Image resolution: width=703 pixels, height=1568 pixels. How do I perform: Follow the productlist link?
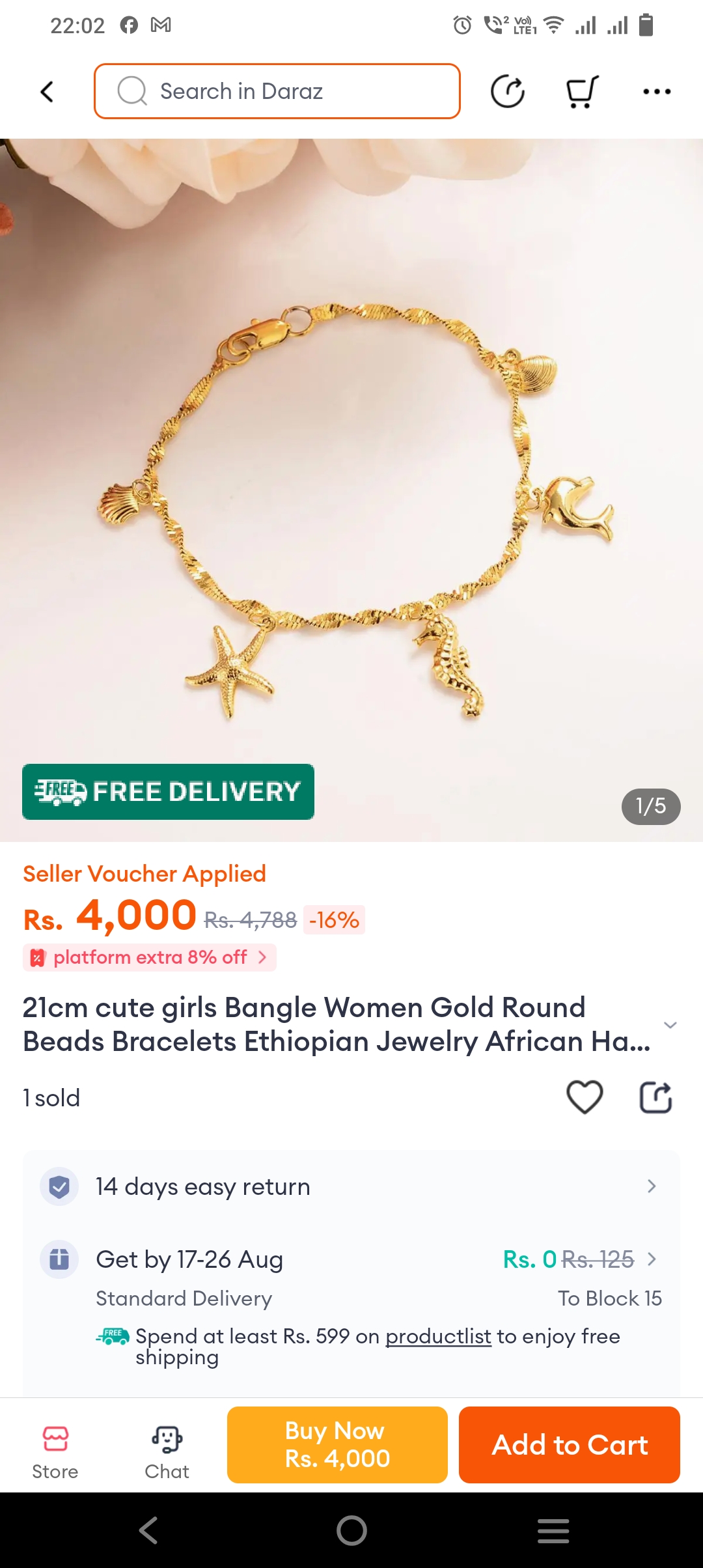(438, 1336)
